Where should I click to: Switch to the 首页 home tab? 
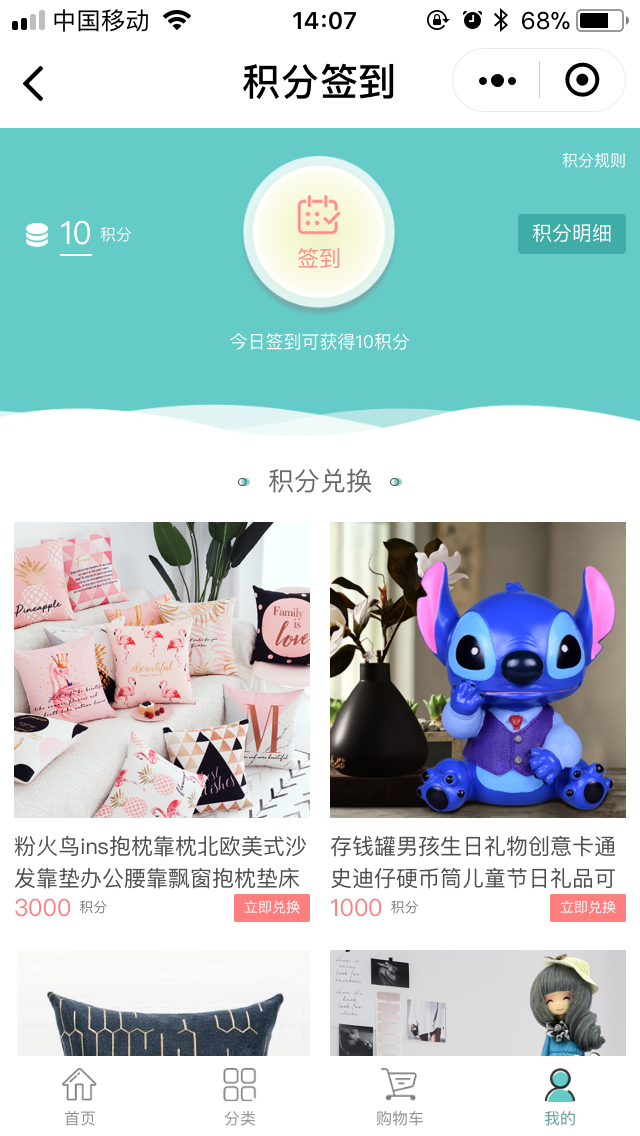coord(80,1097)
